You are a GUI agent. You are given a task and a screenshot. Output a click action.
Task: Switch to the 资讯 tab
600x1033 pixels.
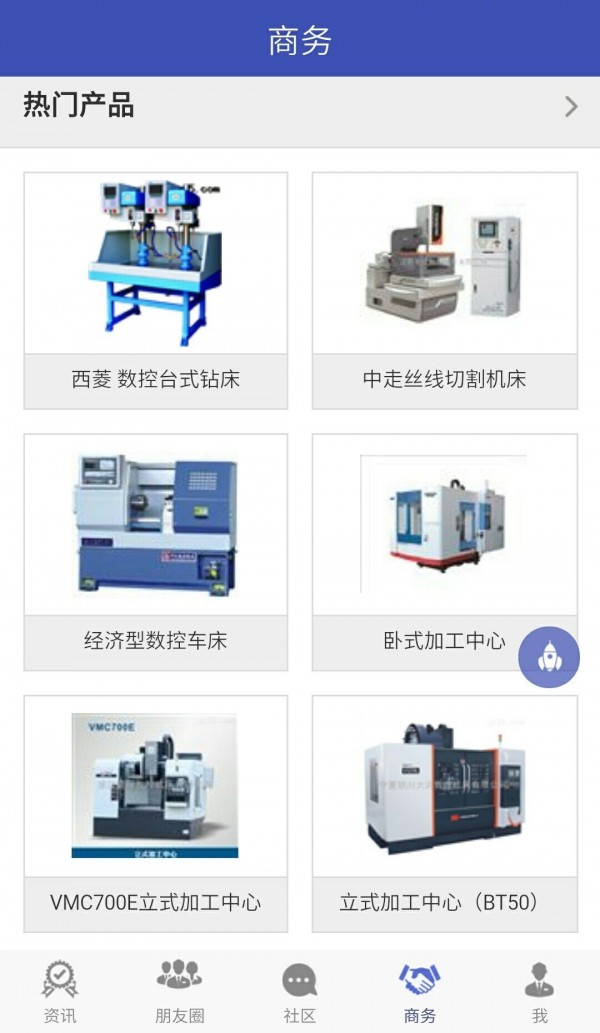pos(60,992)
